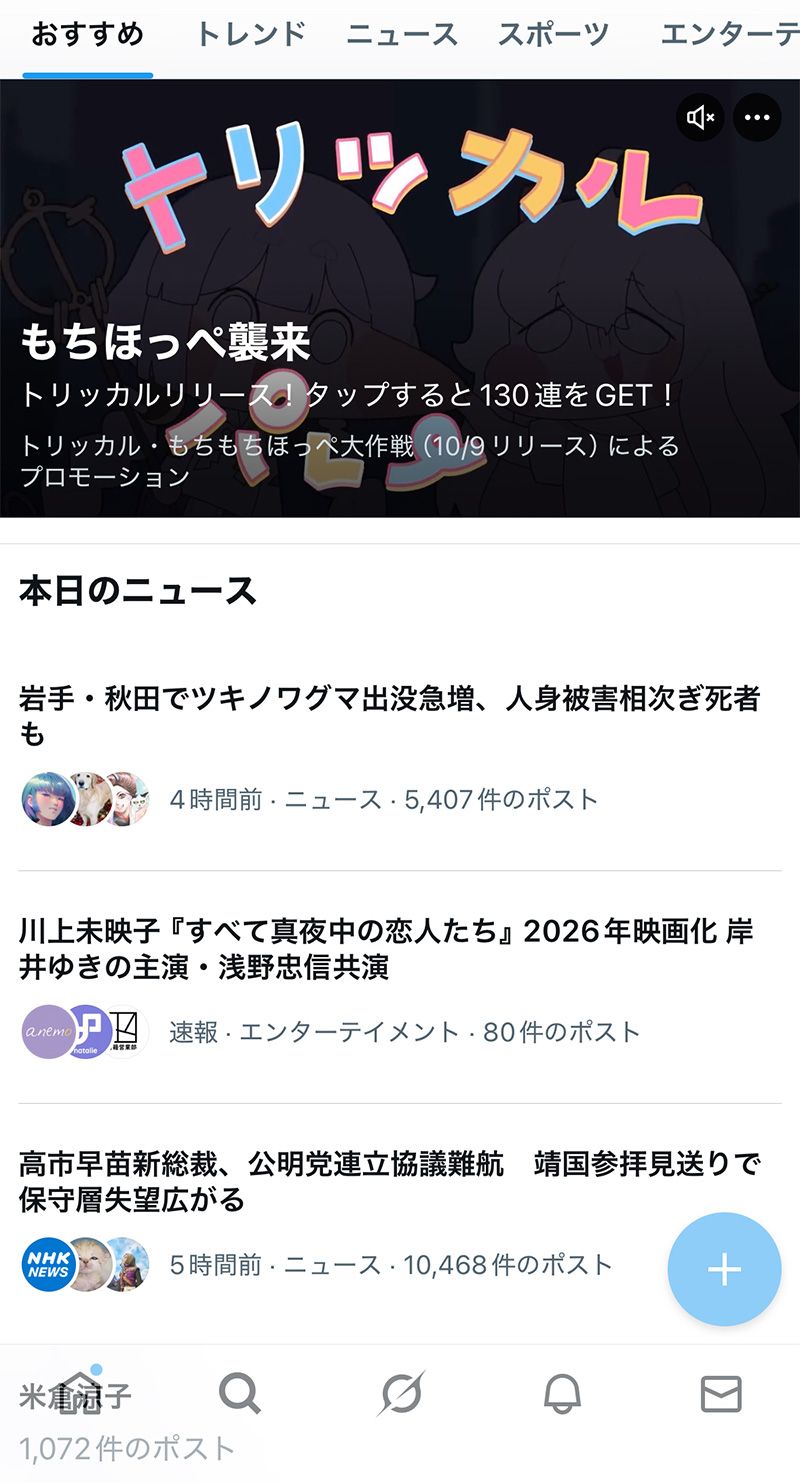
Task: Select the search magnifier icon
Action: pos(240,1393)
